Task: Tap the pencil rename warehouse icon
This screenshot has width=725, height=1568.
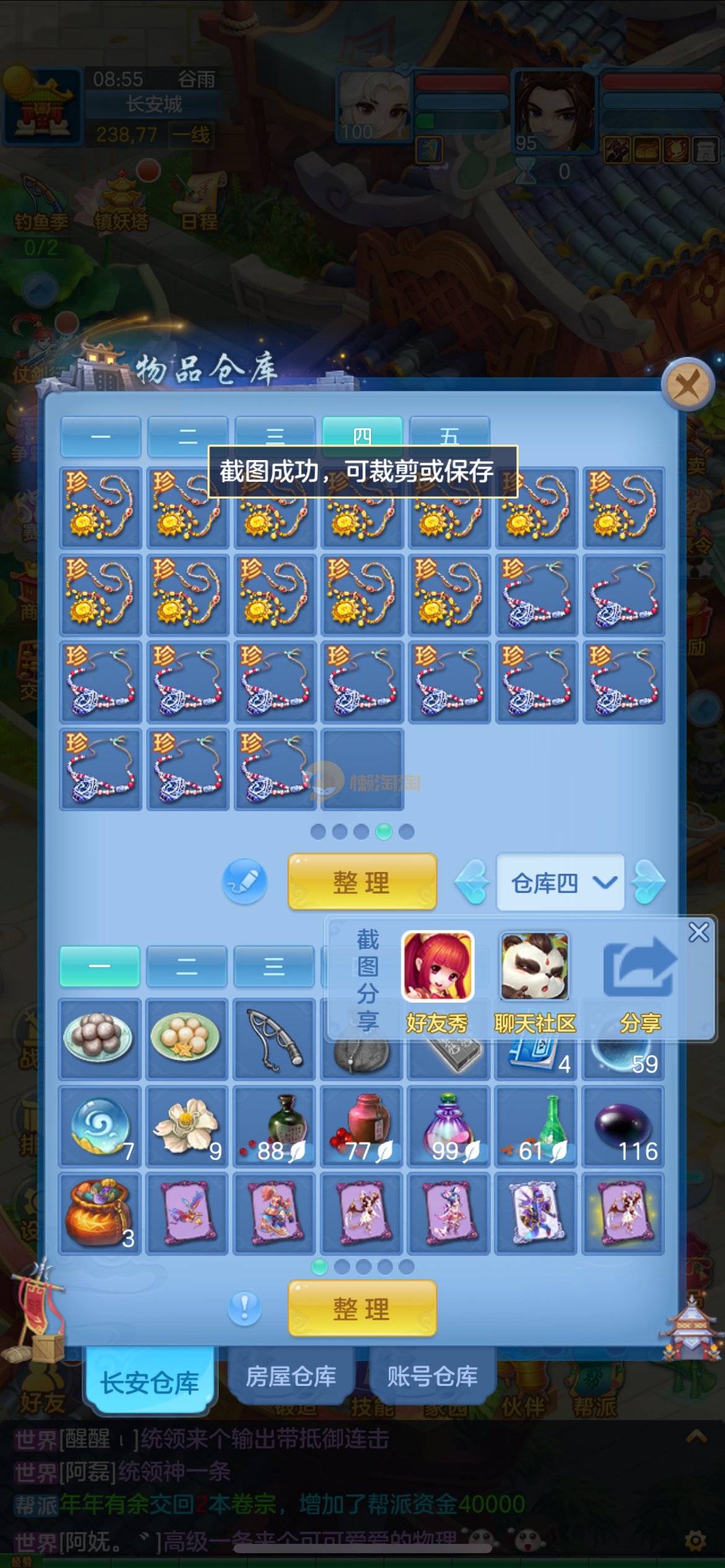Action: [245, 881]
